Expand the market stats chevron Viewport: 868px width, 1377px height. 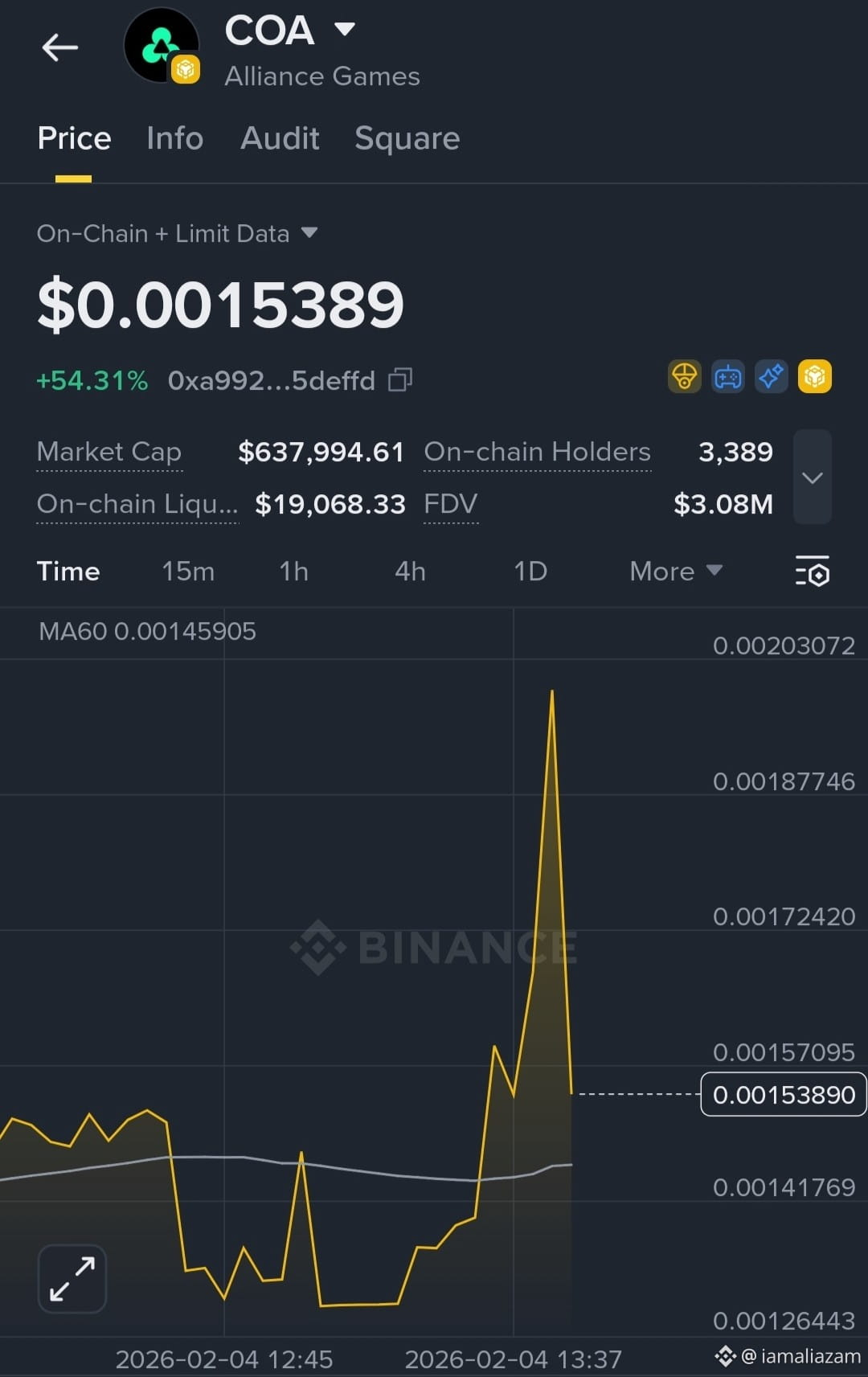[812, 477]
